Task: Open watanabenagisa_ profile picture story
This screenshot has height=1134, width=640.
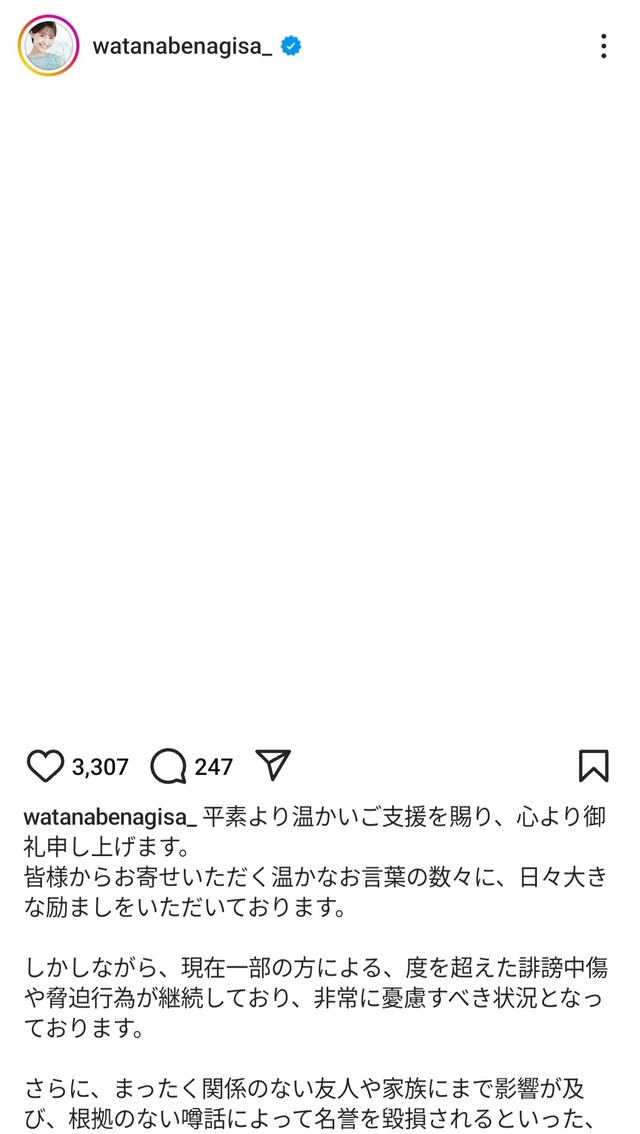Action: click(48, 46)
